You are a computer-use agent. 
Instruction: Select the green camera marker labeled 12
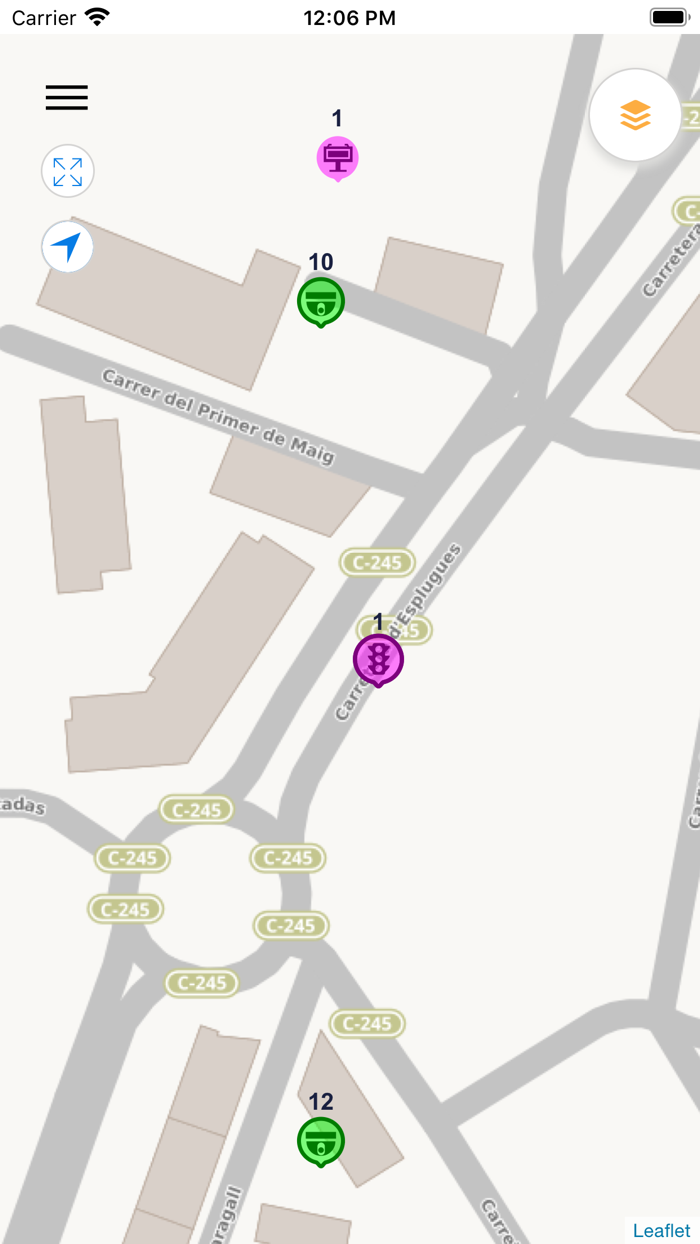coord(321,1141)
